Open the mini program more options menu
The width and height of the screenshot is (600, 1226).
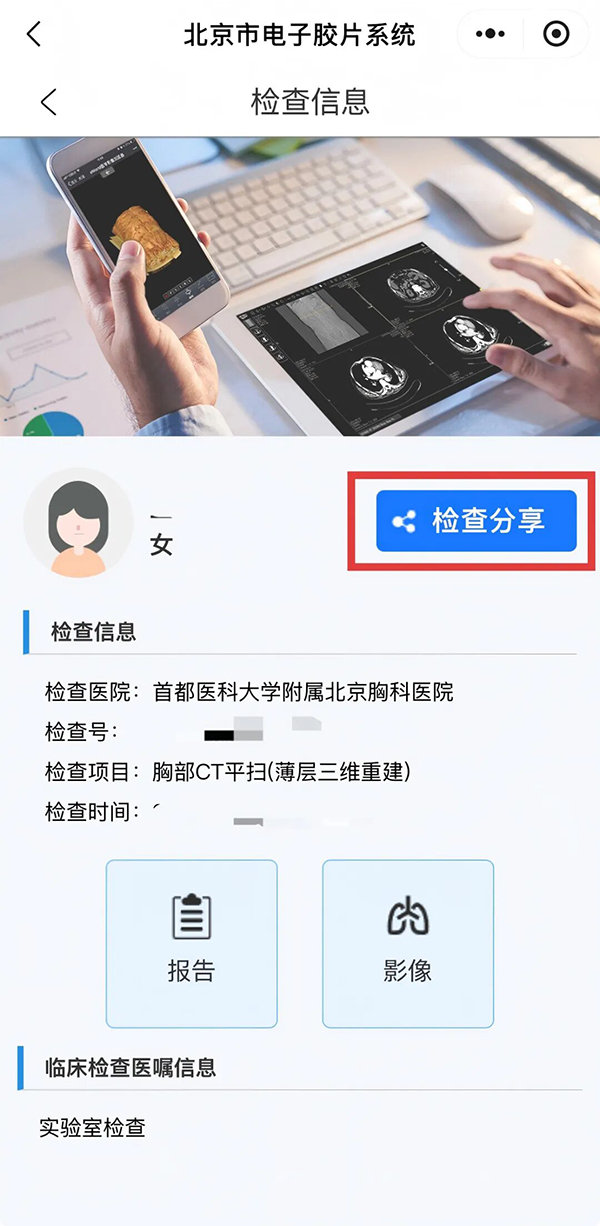pyautogui.click(x=490, y=35)
